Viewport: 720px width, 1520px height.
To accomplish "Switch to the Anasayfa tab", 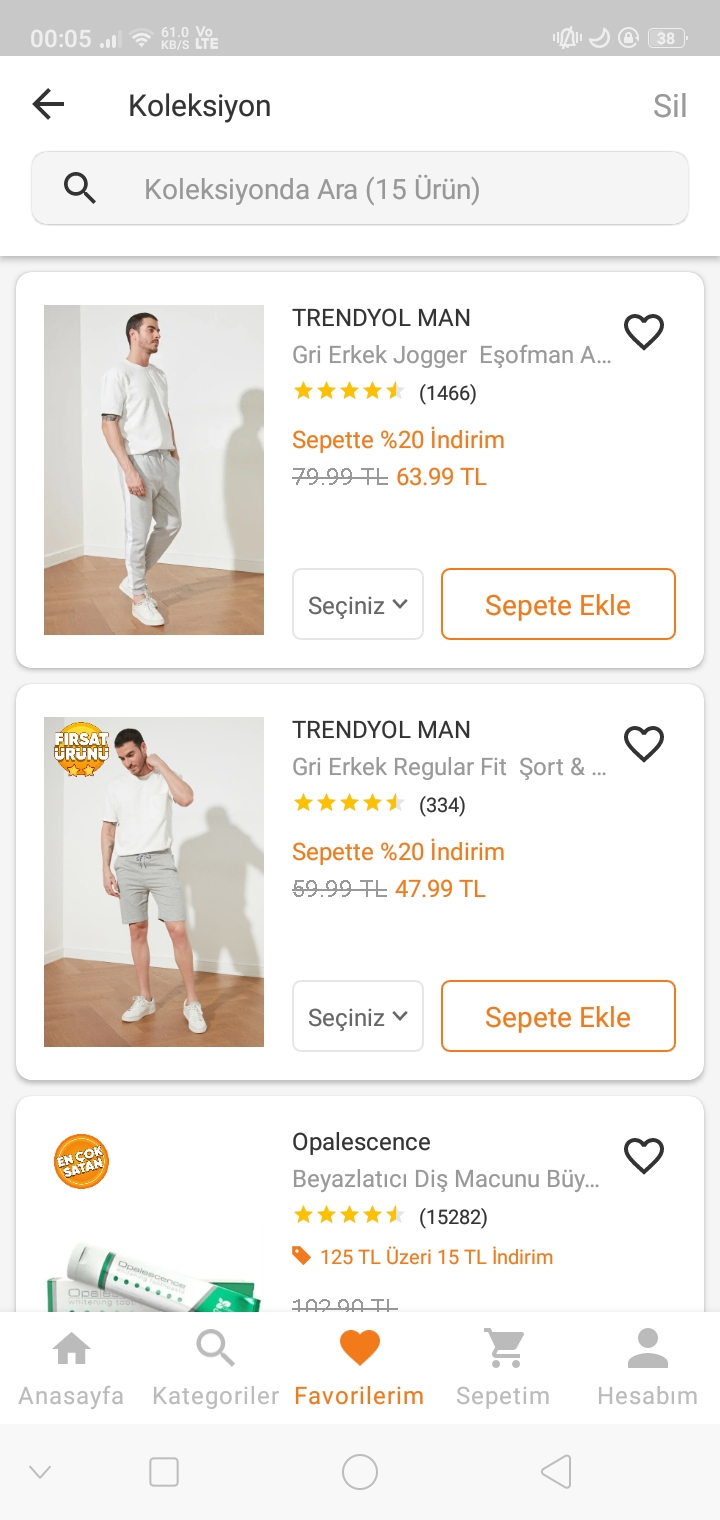I will tap(71, 1368).
